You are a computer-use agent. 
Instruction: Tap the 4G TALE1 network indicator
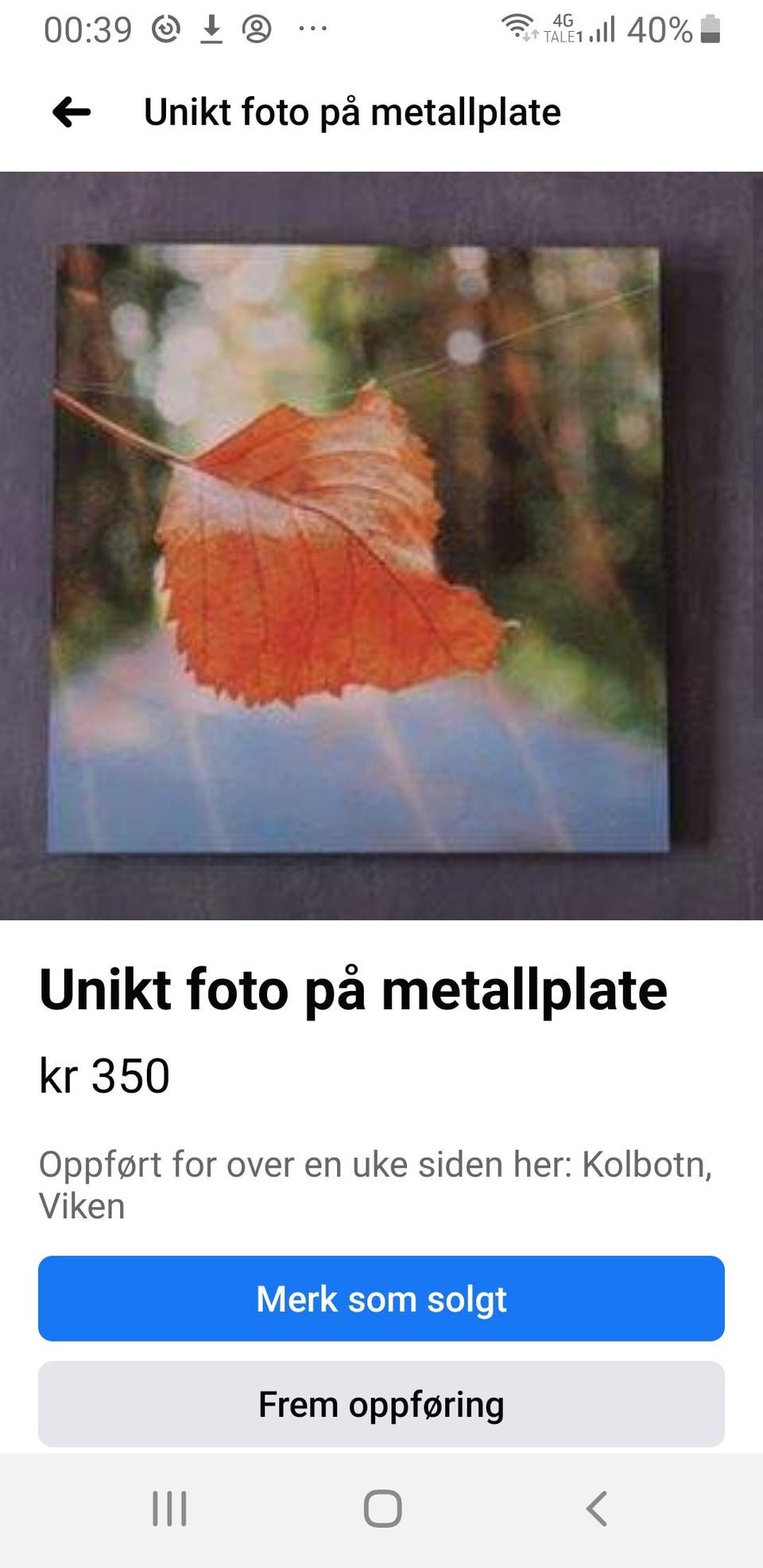click(x=564, y=30)
